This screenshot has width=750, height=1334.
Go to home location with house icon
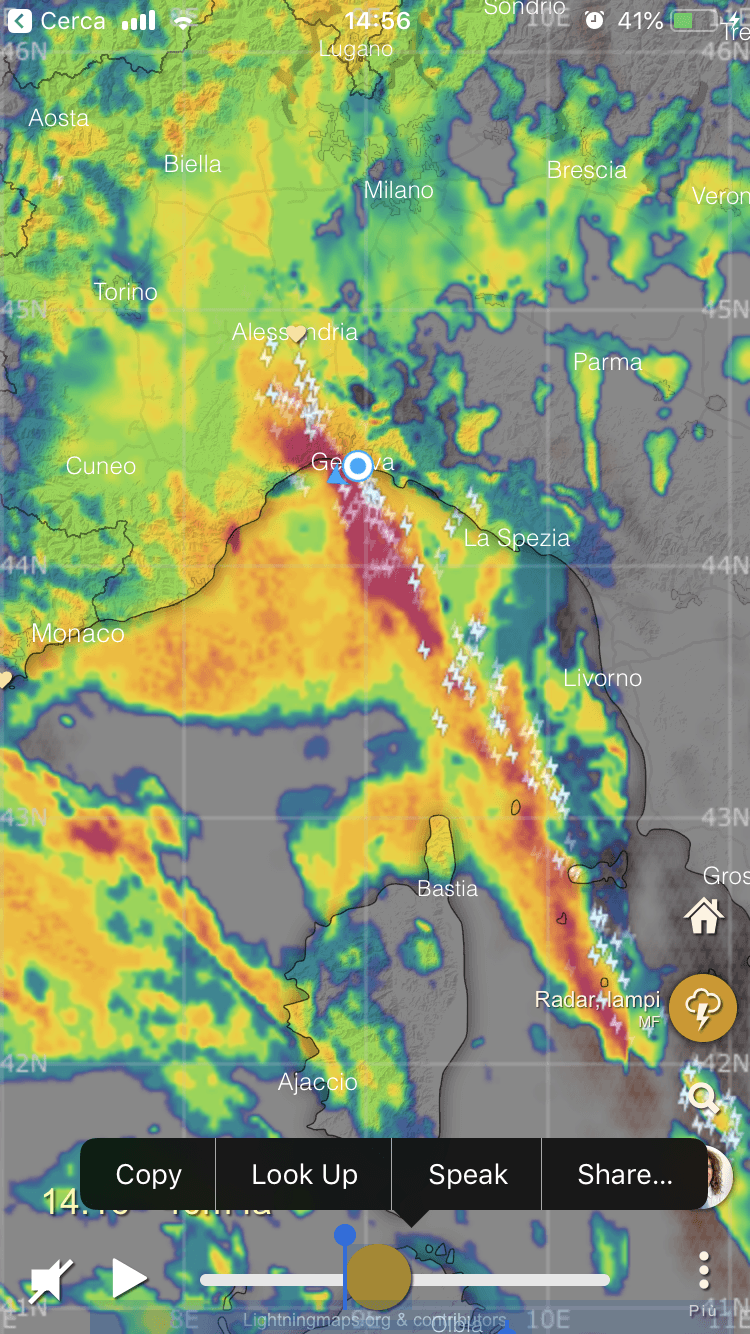(x=704, y=915)
